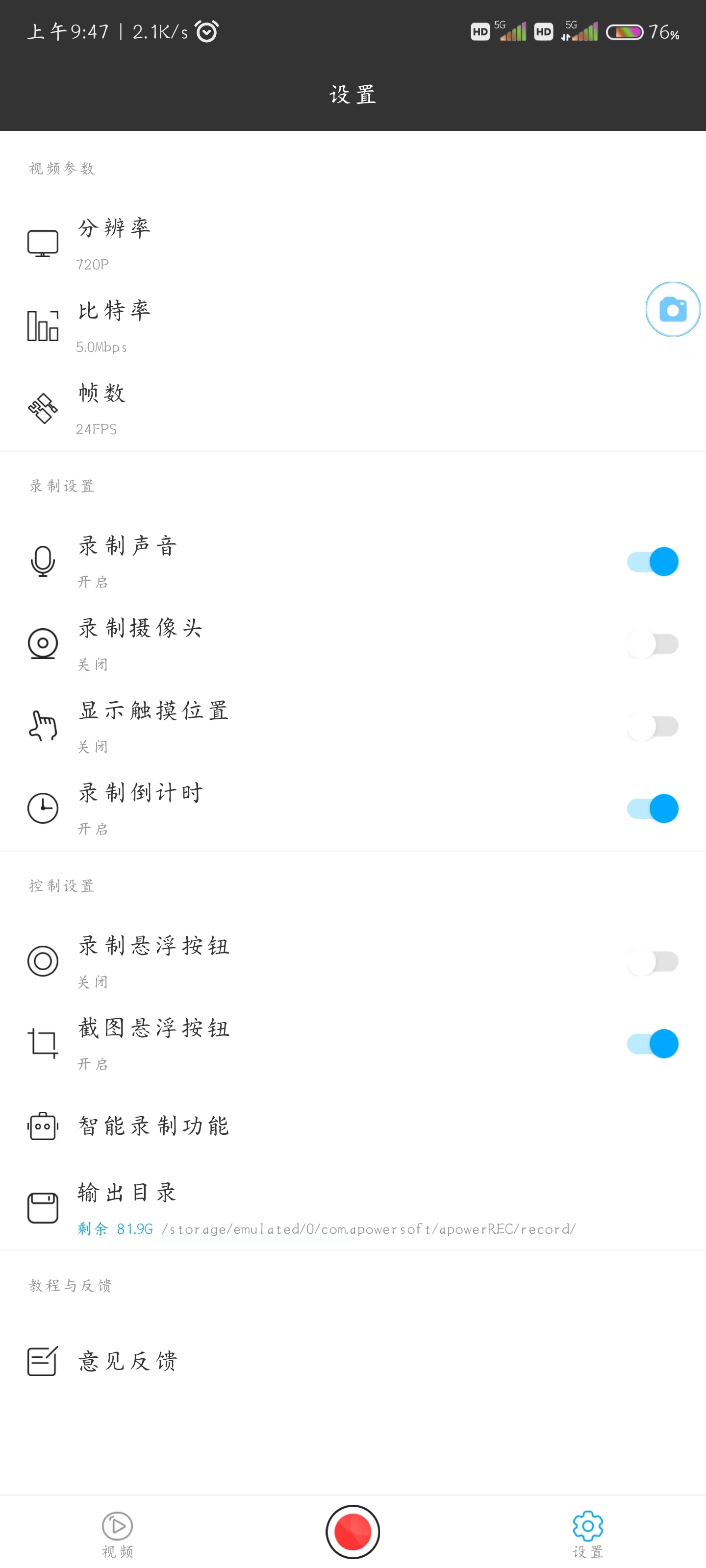The width and height of the screenshot is (706, 1568).
Task: Tap the red record button
Action: (352, 1530)
